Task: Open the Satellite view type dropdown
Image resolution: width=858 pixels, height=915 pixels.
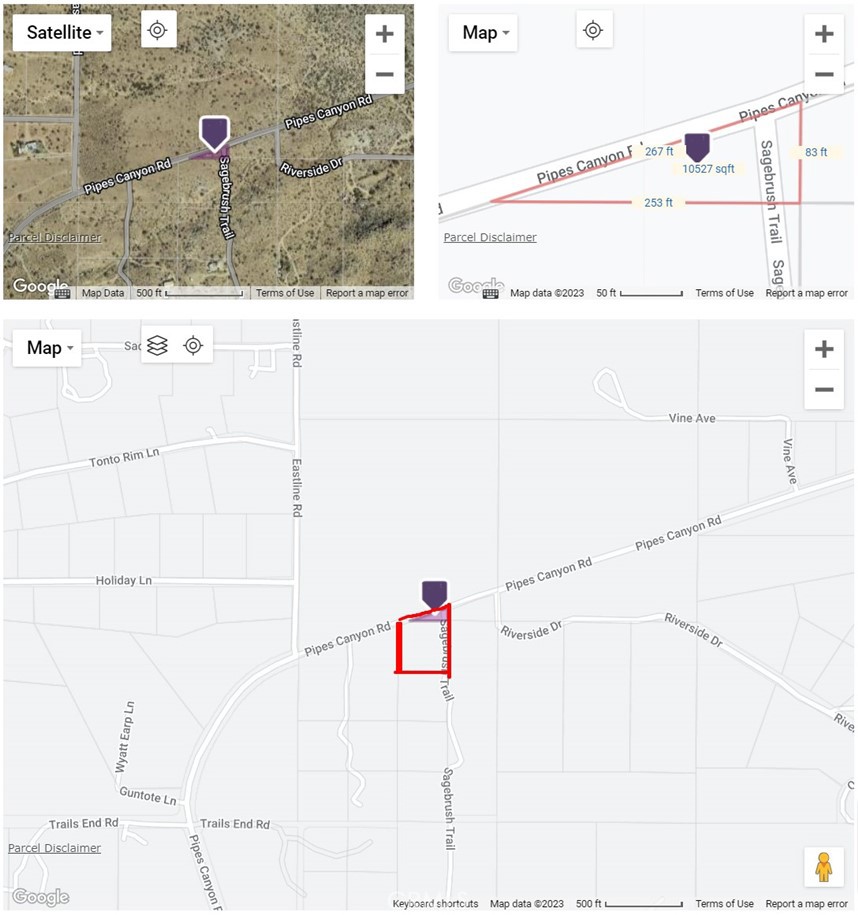Action: (61, 32)
